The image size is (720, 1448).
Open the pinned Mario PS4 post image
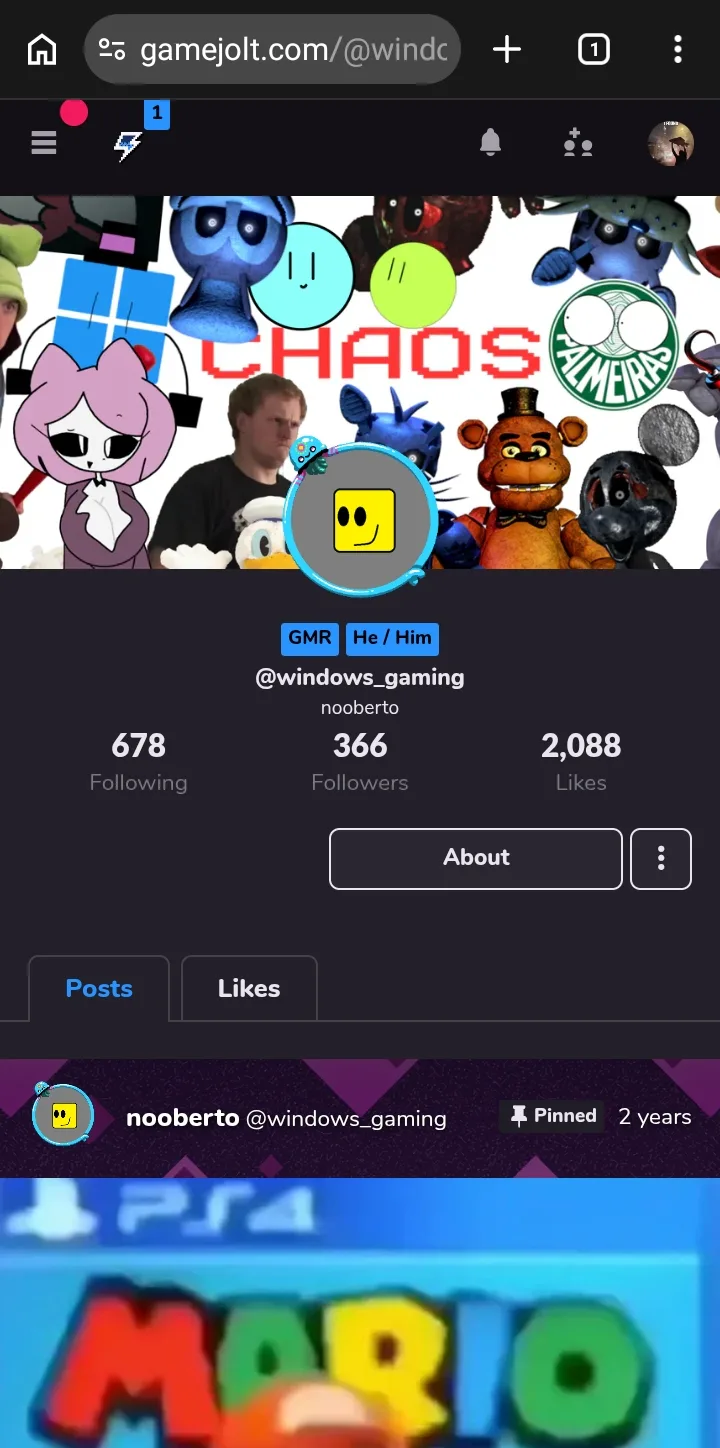[360, 1313]
